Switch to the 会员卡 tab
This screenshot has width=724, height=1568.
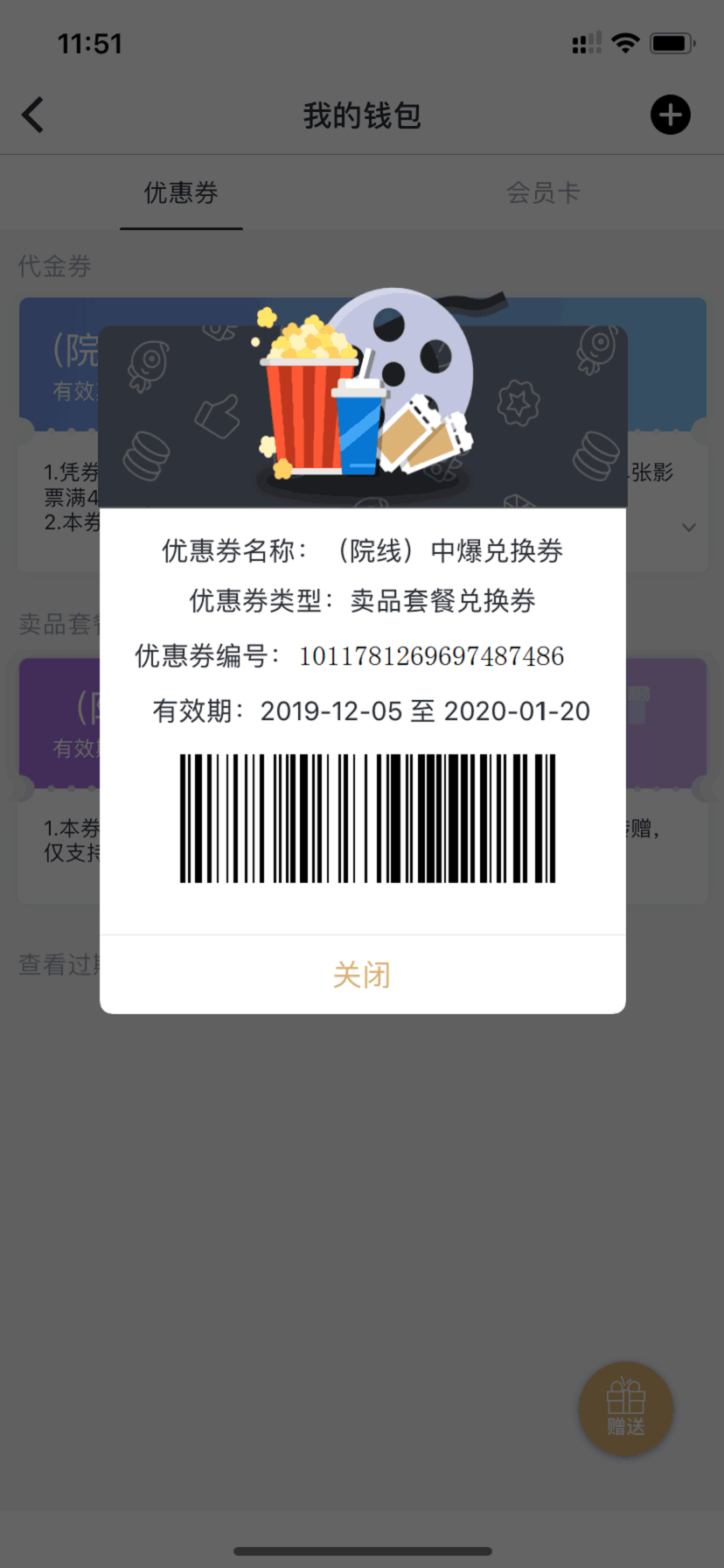point(543,192)
